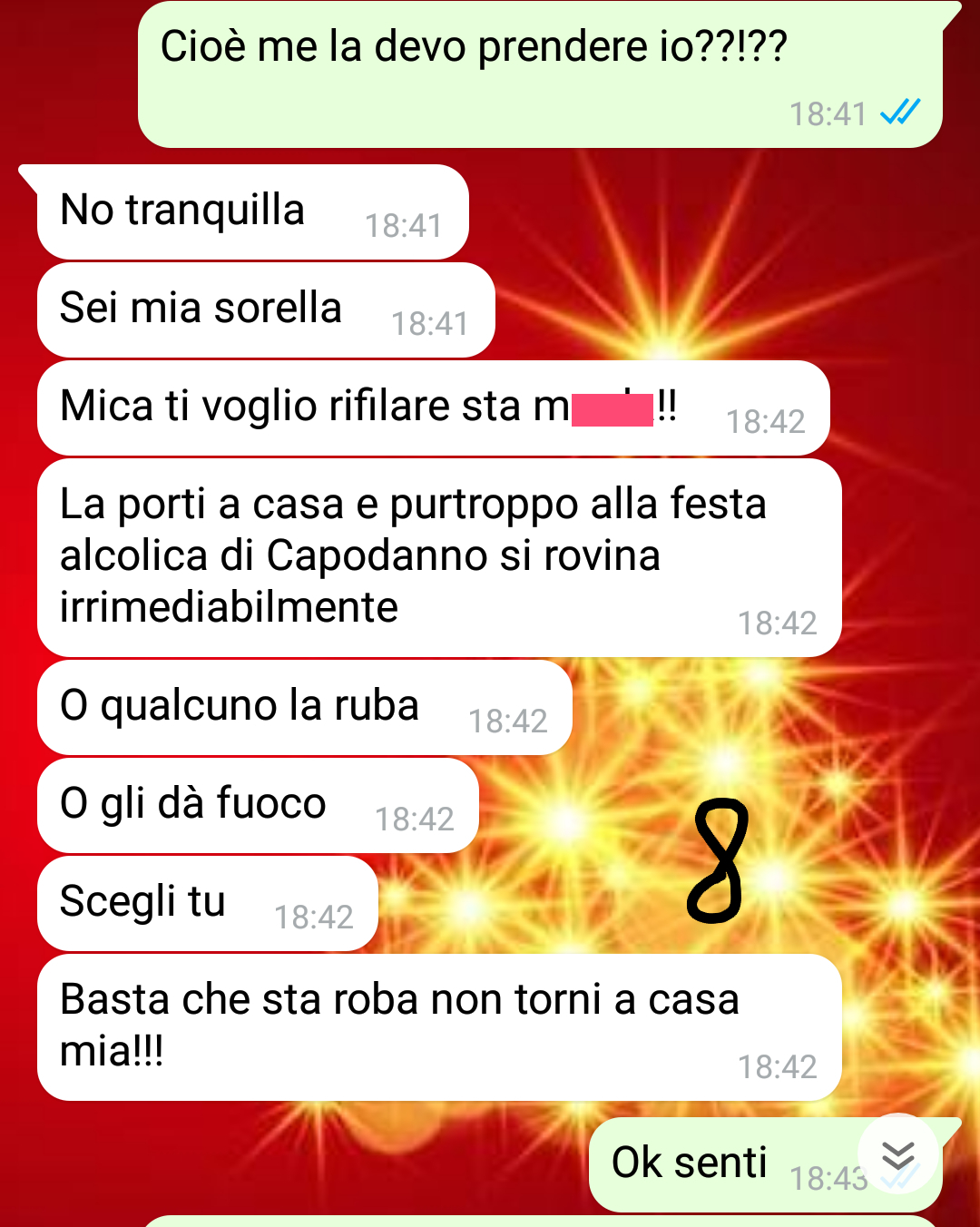Jump to the latest messages
This screenshot has width=980, height=1227.
tap(897, 1155)
